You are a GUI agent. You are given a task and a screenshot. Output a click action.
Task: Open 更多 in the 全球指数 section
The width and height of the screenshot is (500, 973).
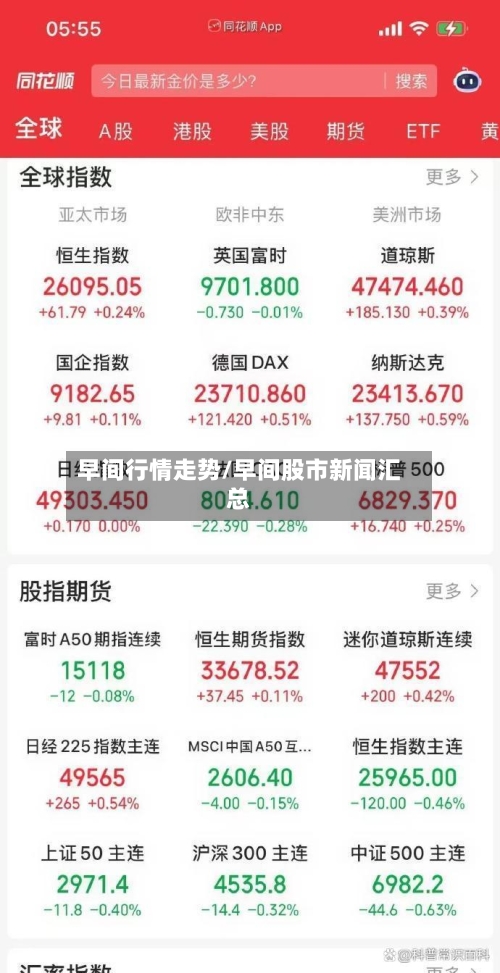point(452,177)
